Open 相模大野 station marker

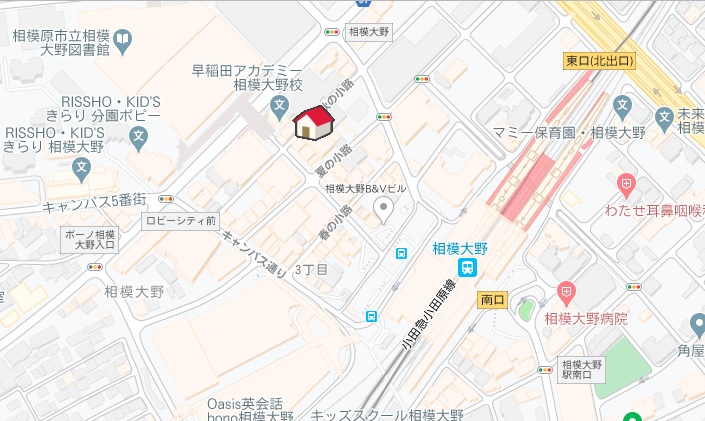(467, 268)
